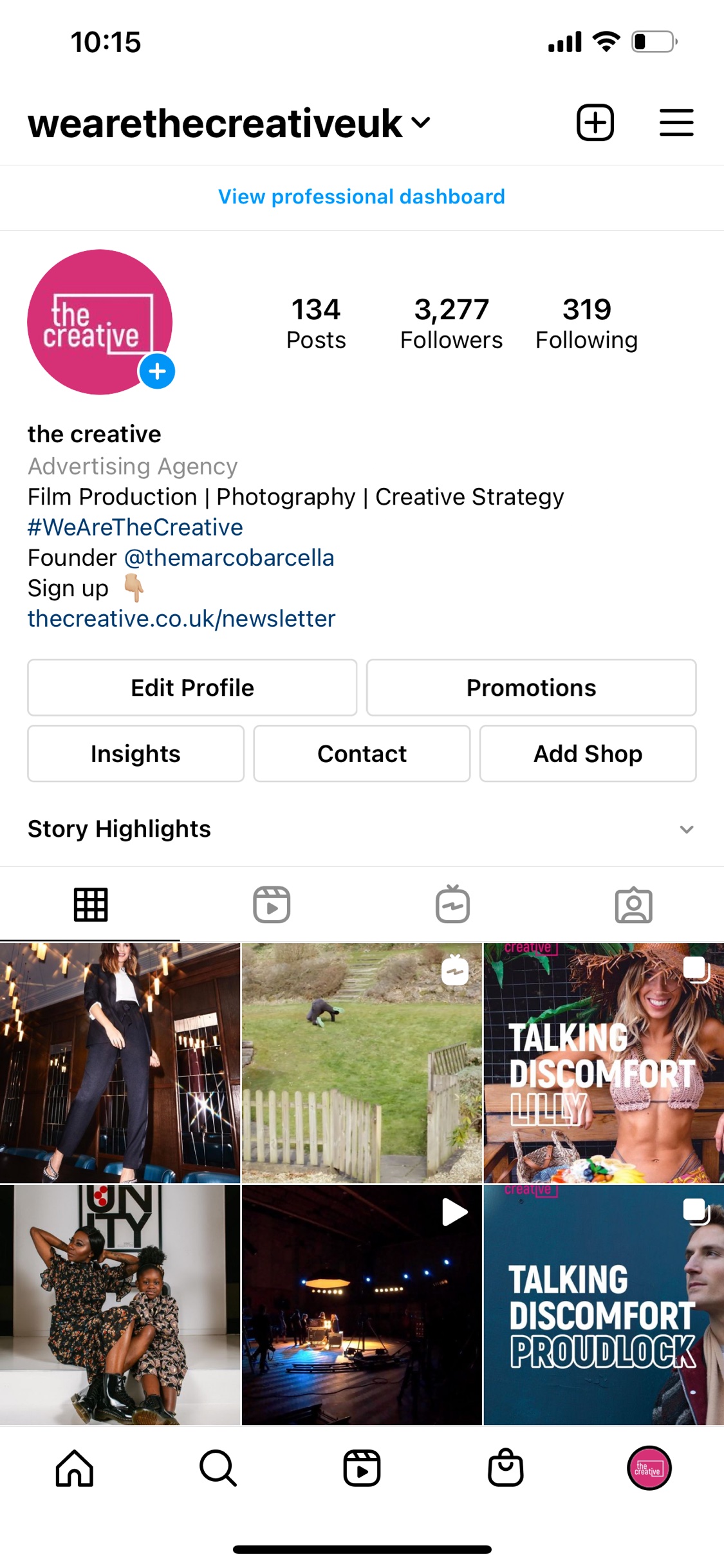
Task: Open the create new post plus icon
Action: (x=595, y=122)
